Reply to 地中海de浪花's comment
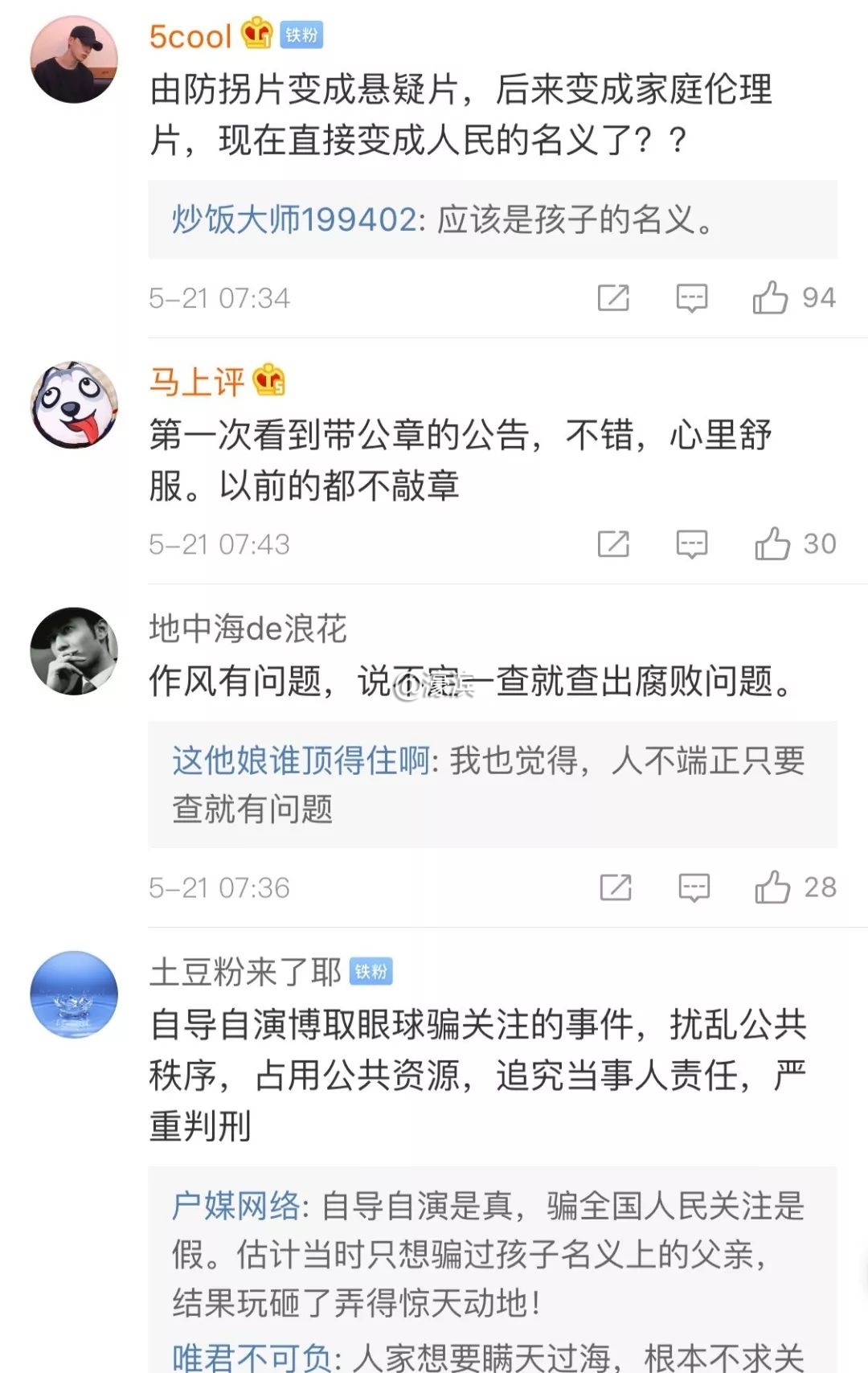The width and height of the screenshot is (868, 1373). coord(694,887)
